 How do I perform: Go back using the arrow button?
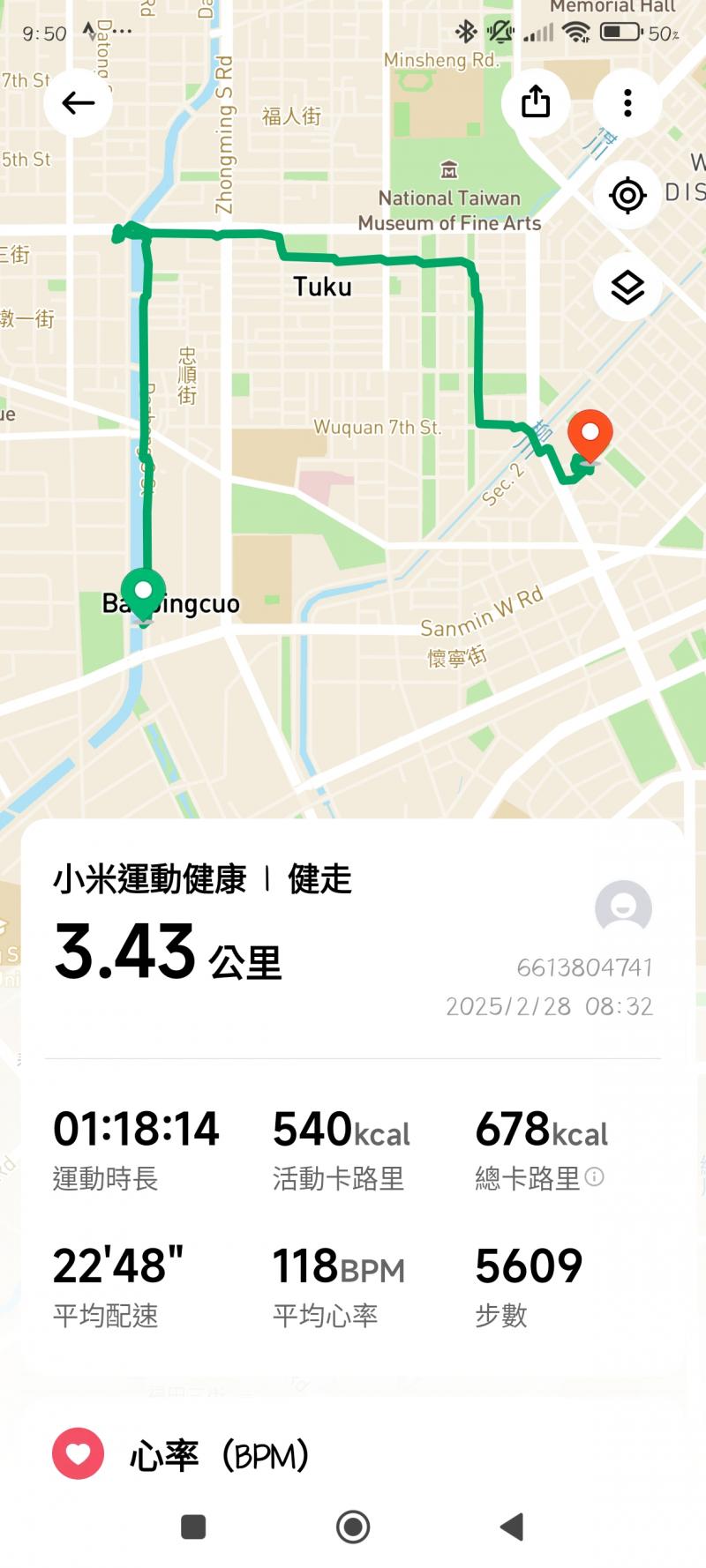tap(78, 103)
